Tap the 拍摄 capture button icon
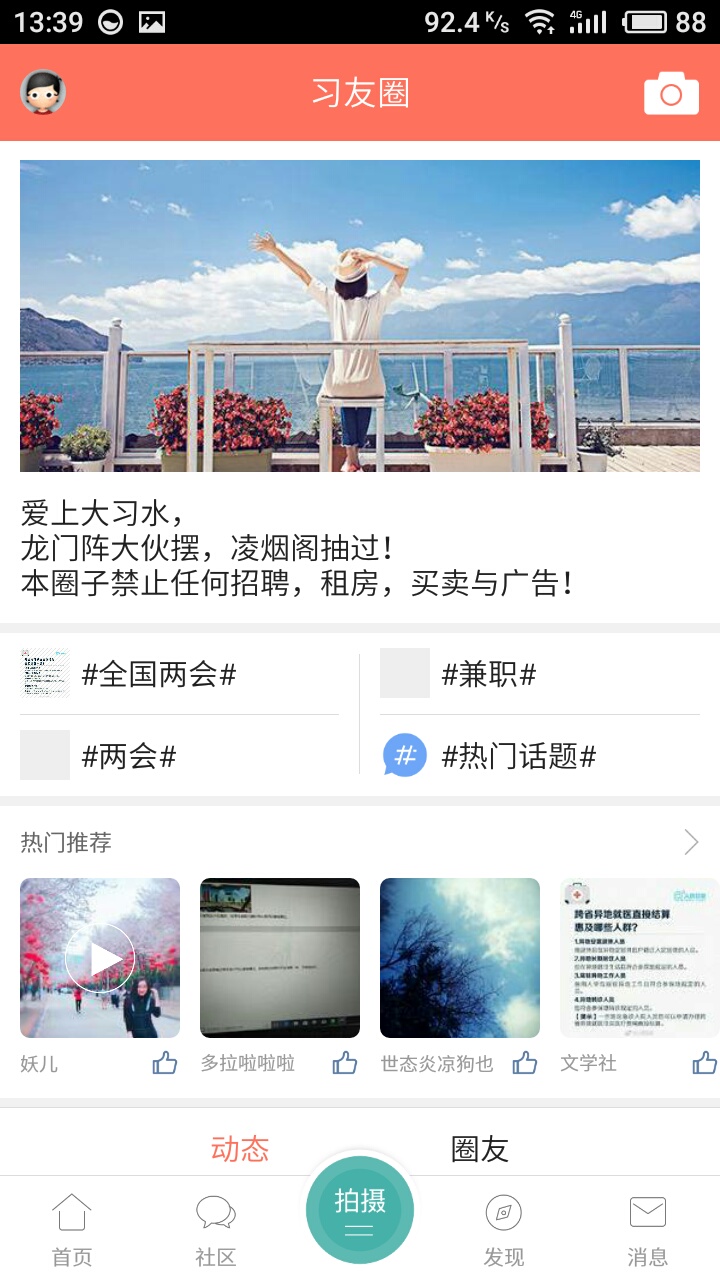The width and height of the screenshot is (720, 1280). pos(359,1209)
